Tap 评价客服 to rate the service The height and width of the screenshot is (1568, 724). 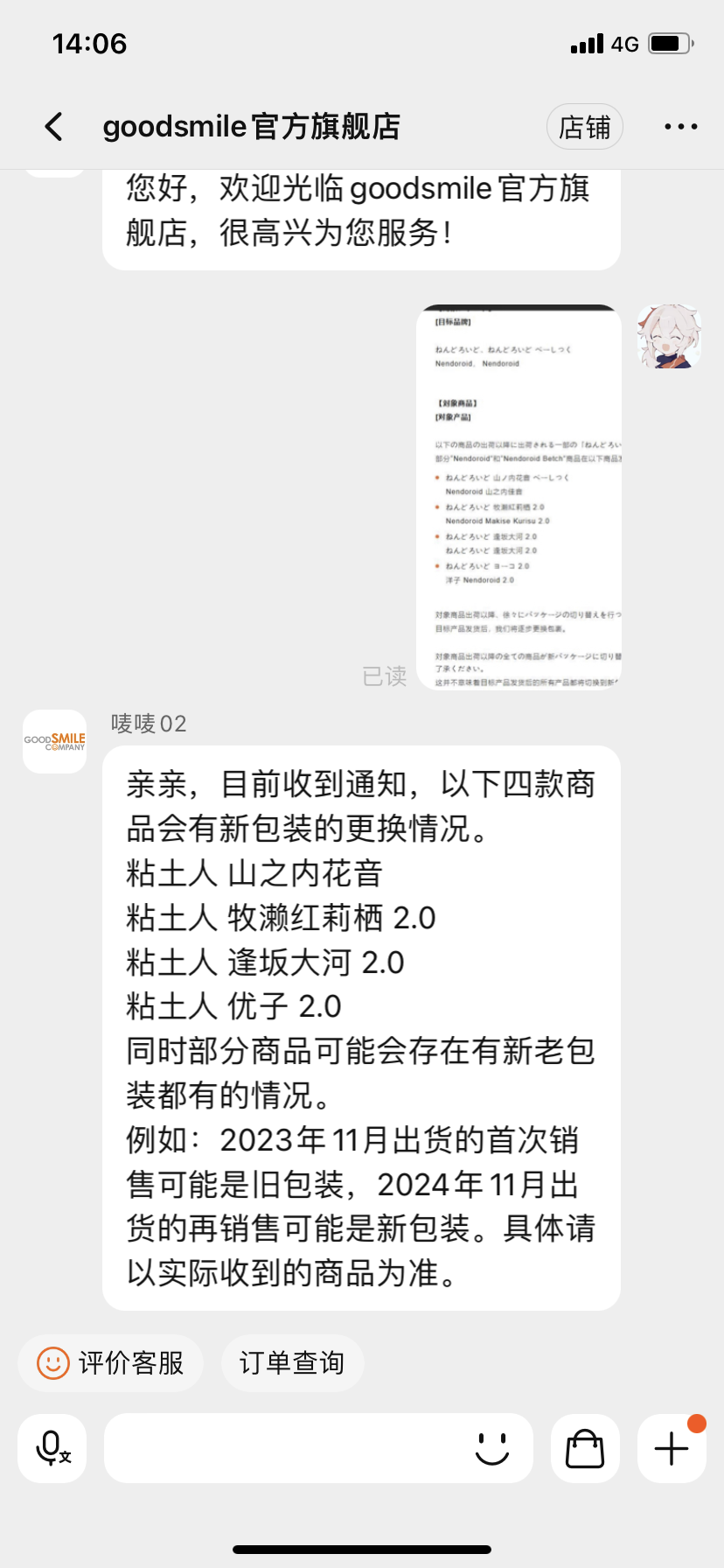[111, 1362]
